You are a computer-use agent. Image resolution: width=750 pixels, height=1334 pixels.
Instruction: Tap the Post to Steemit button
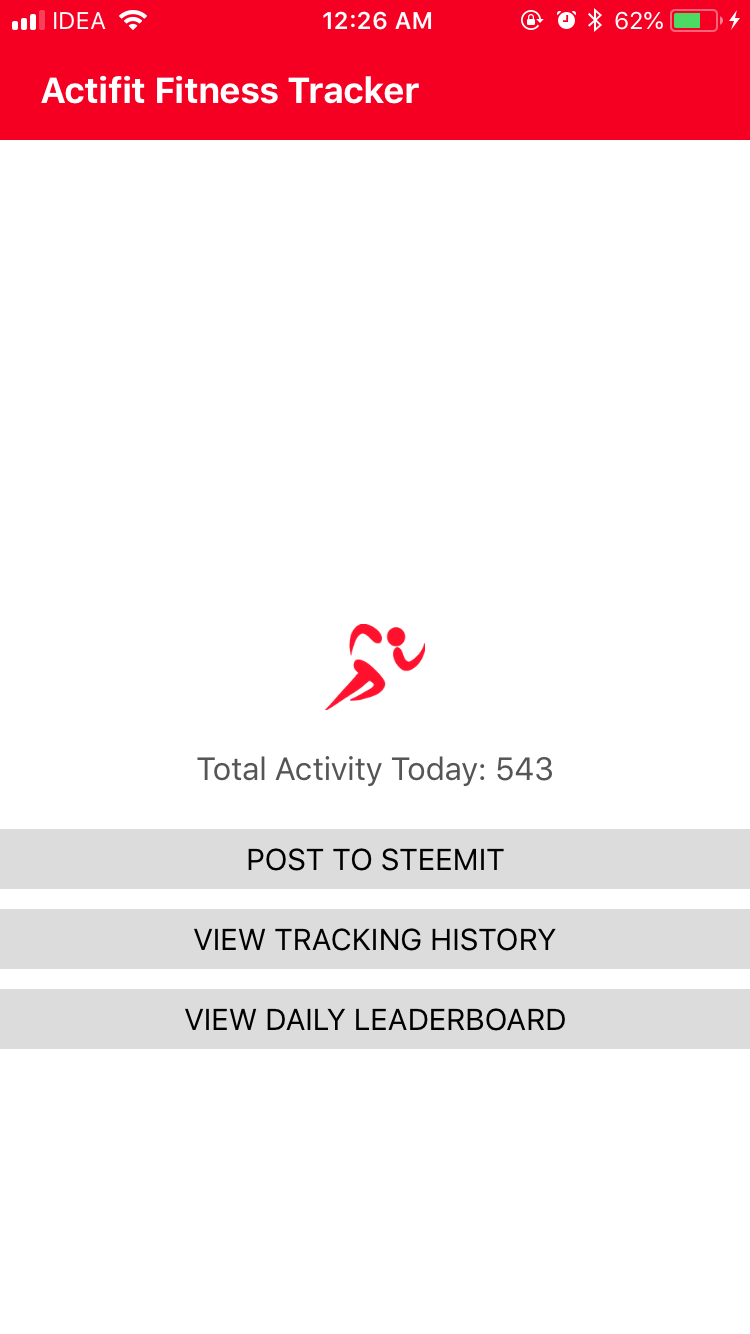point(375,859)
